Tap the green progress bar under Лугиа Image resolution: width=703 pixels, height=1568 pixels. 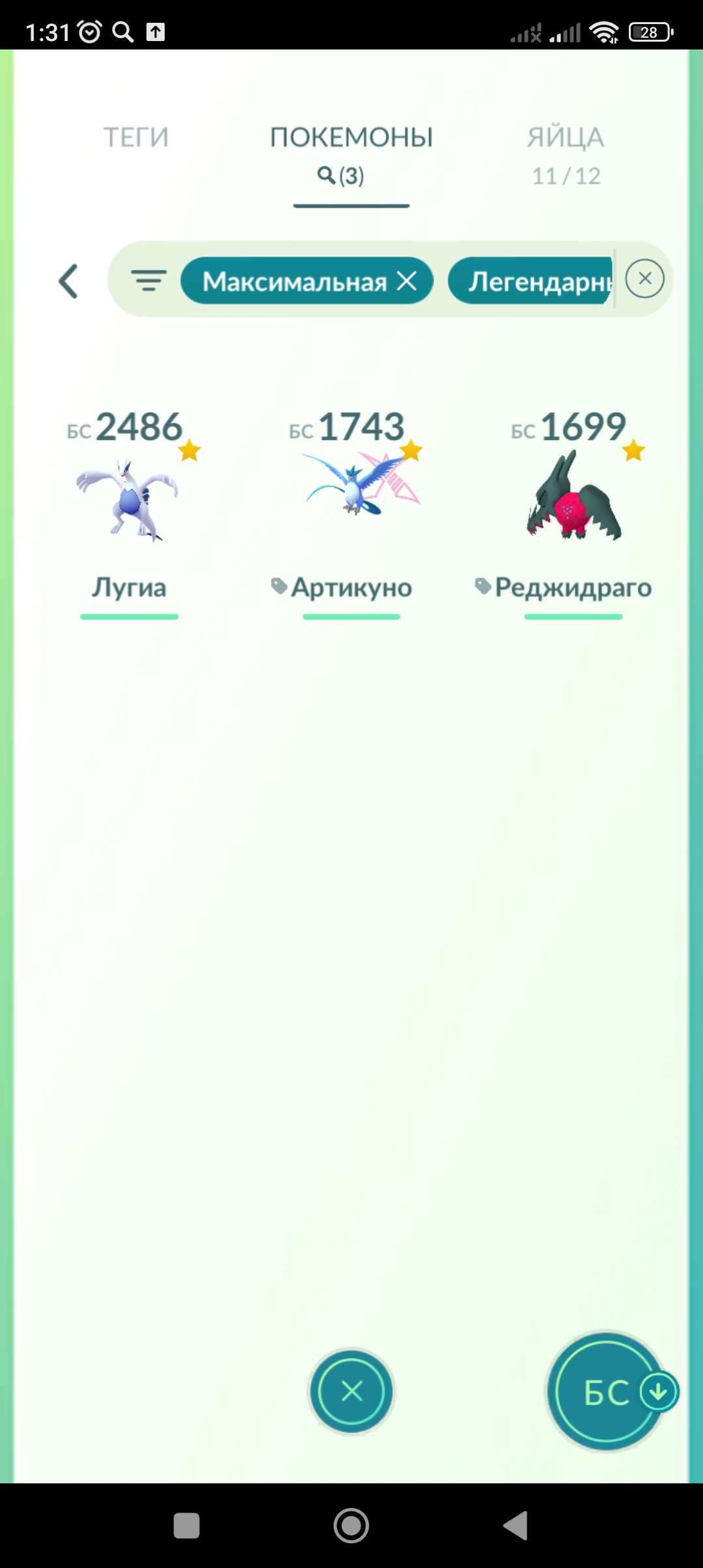coord(129,615)
